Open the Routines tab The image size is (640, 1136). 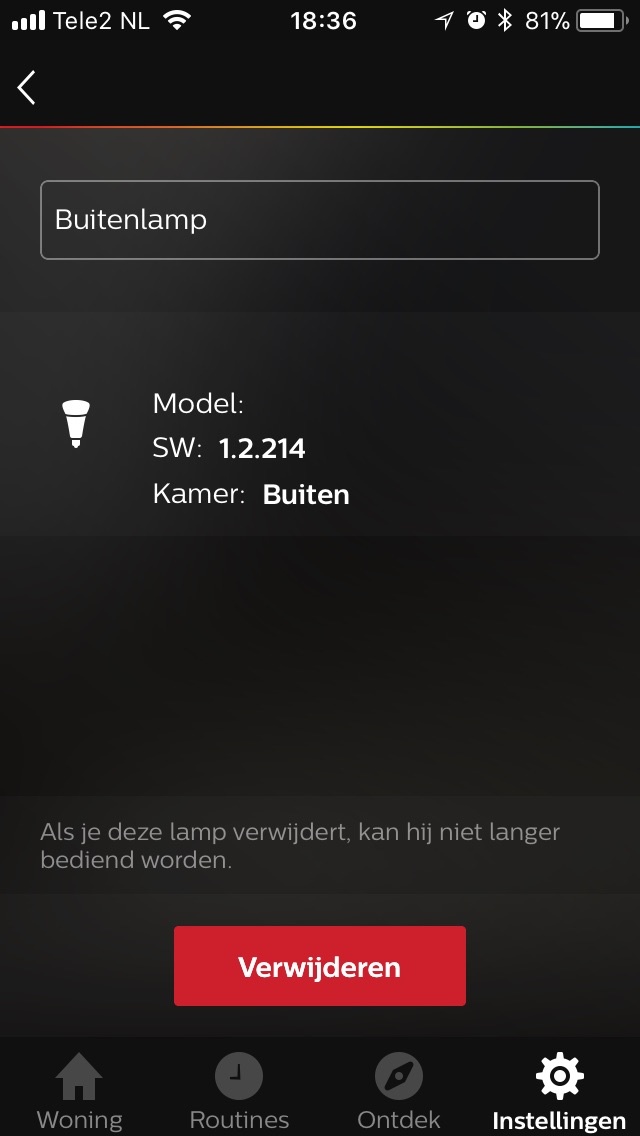tap(239, 1092)
